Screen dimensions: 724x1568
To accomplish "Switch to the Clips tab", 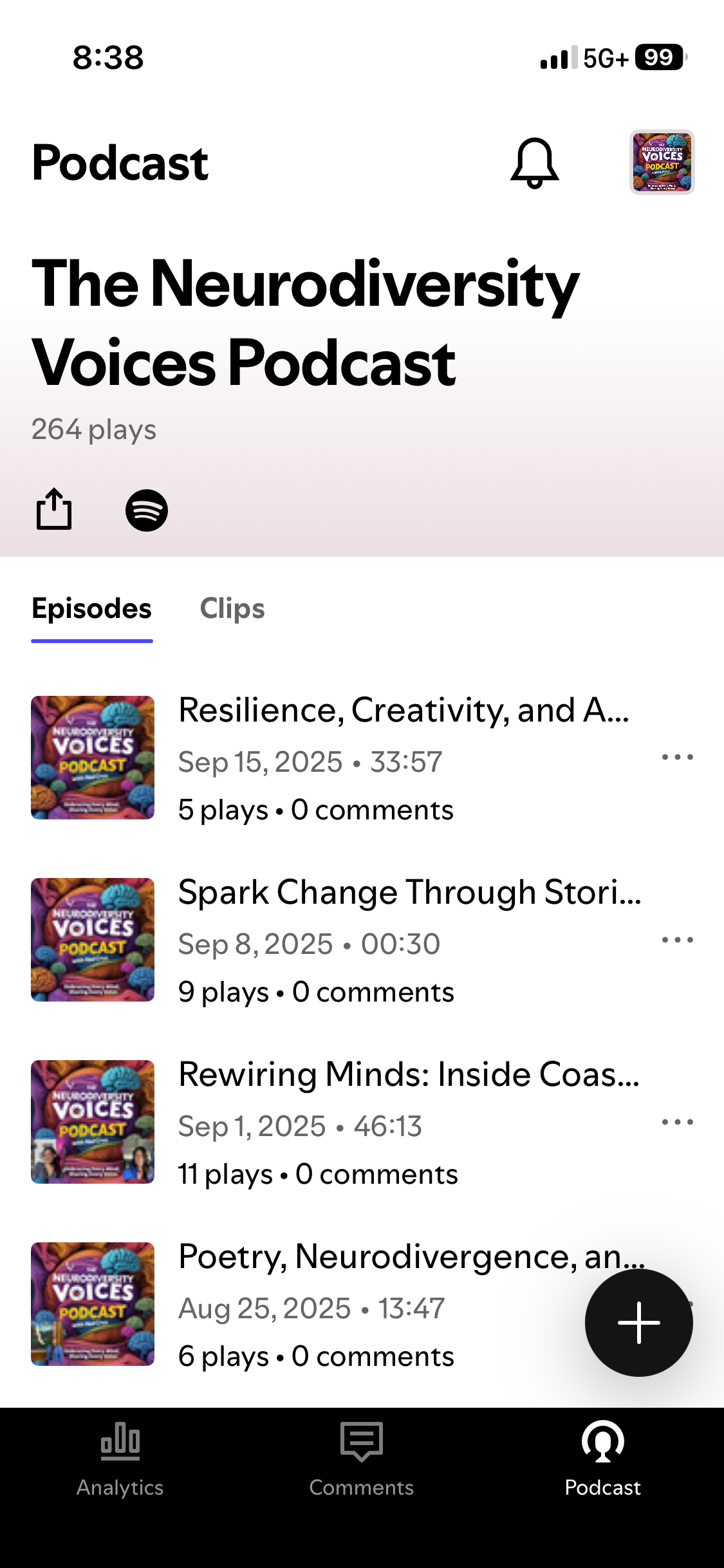I will click(x=232, y=609).
